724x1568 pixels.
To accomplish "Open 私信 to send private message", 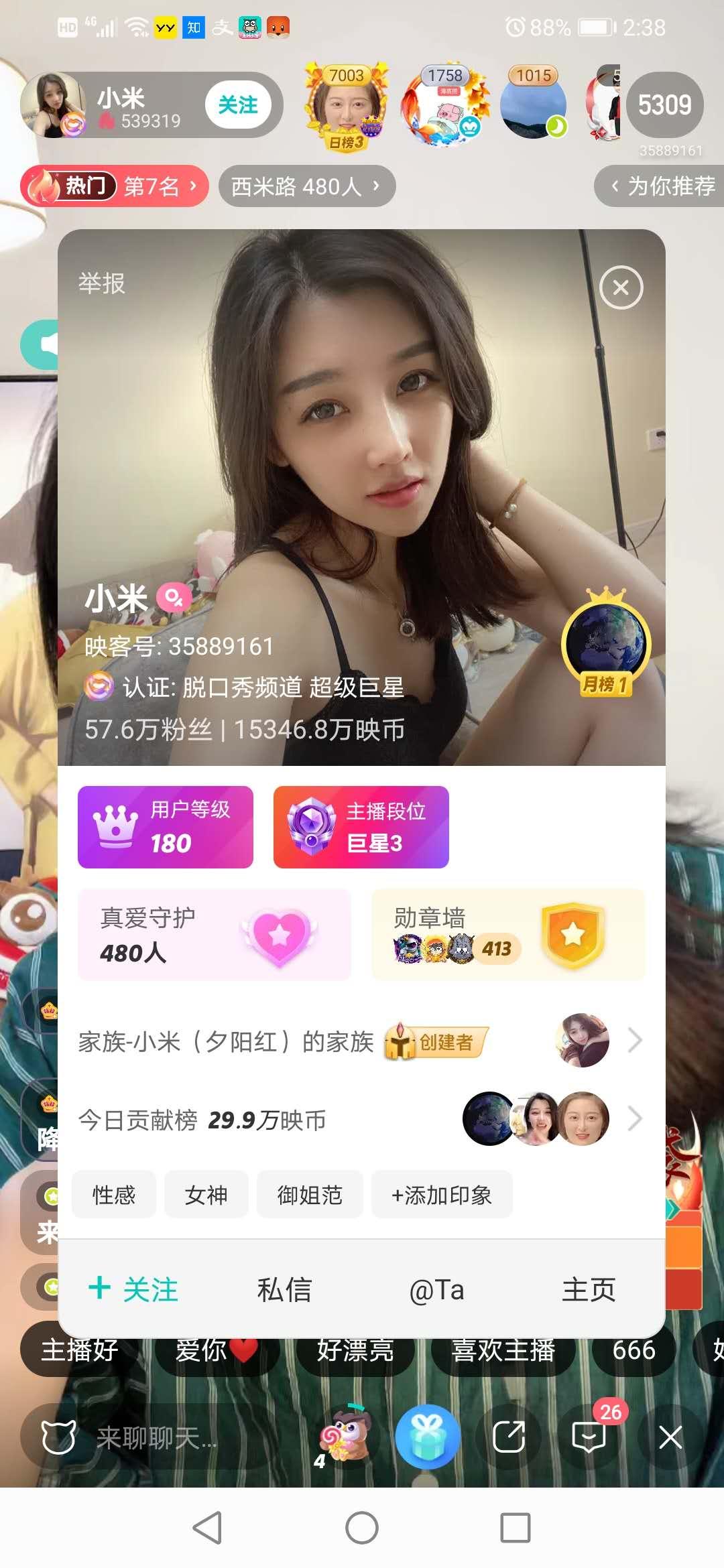I will (x=285, y=1289).
